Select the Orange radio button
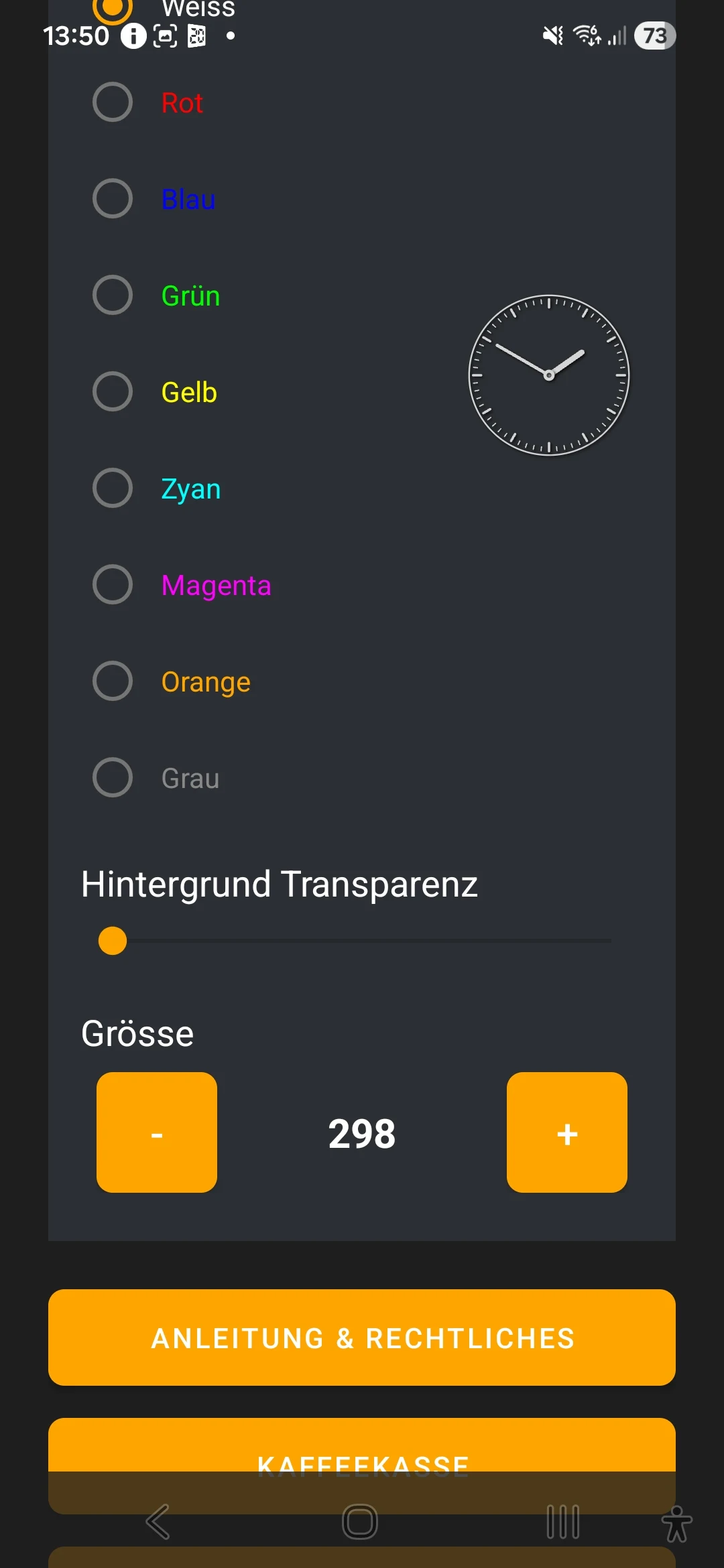This screenshot has height=1568, width=724. [x=113, y=681]
